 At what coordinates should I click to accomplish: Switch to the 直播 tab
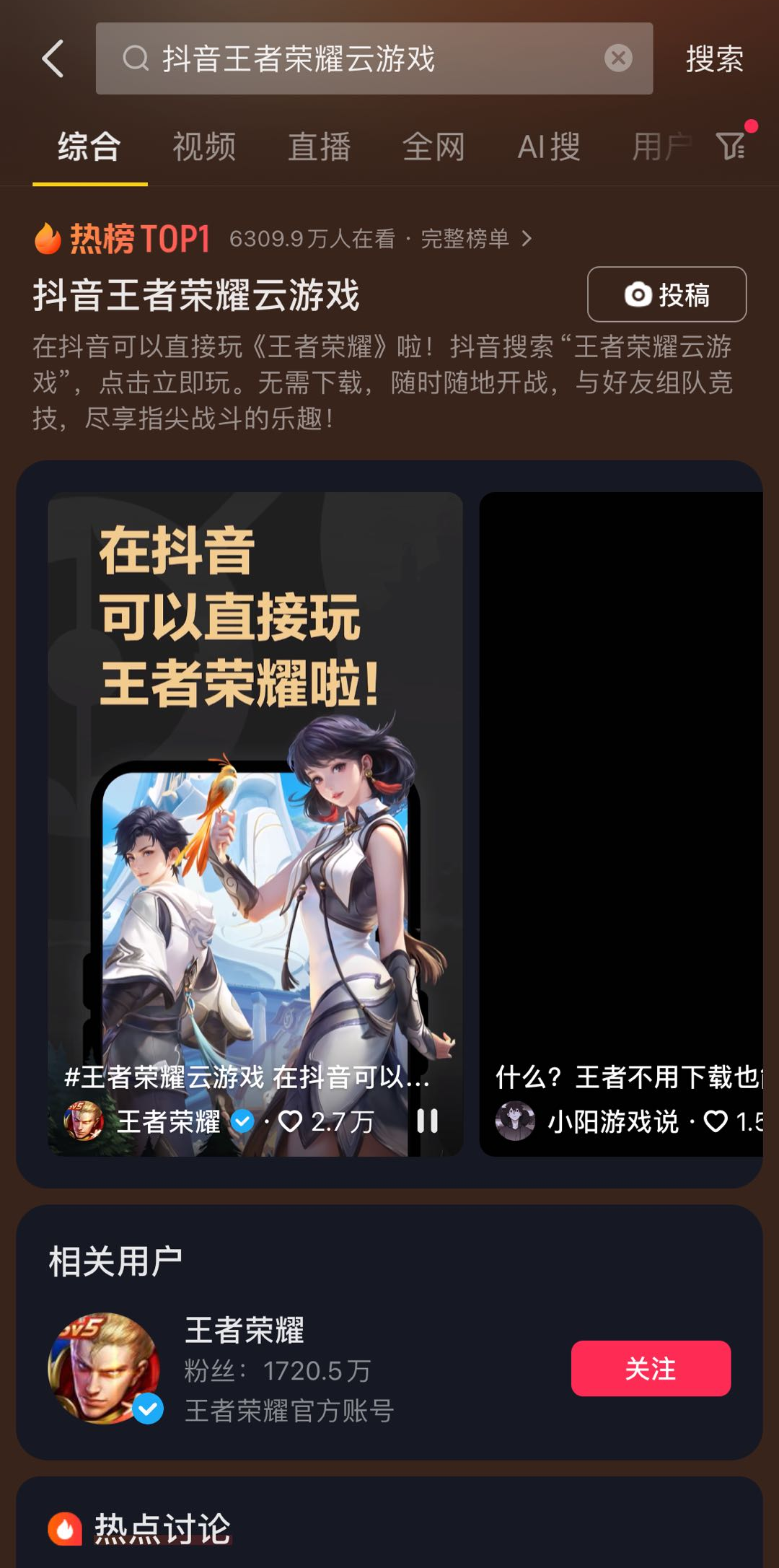[x=319, y=147]
